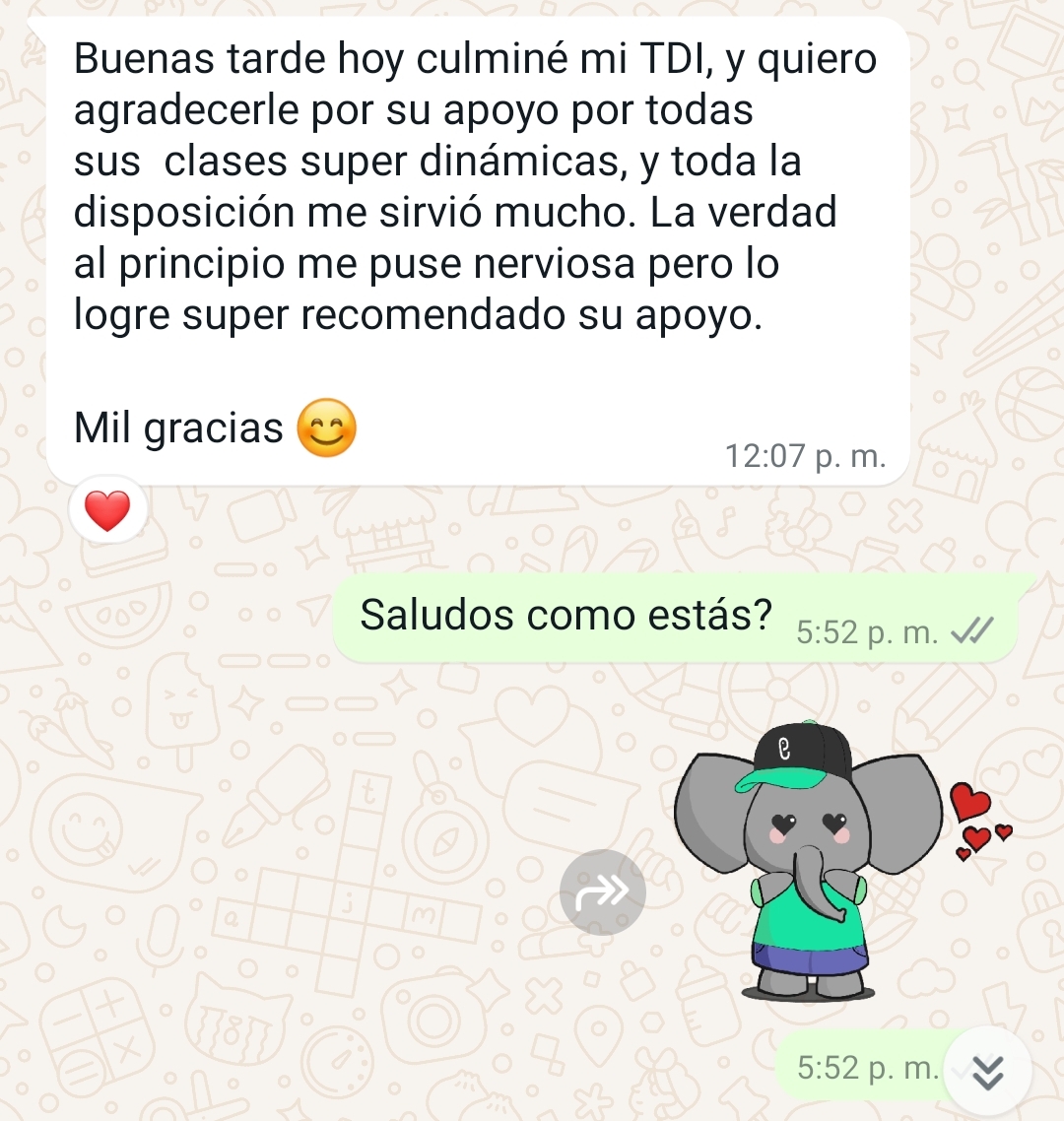The height and width of the screenshot is (1121, 1064).
Task: Tap 'Mil gracias' text in the message
Action: (x=177, y=426)
